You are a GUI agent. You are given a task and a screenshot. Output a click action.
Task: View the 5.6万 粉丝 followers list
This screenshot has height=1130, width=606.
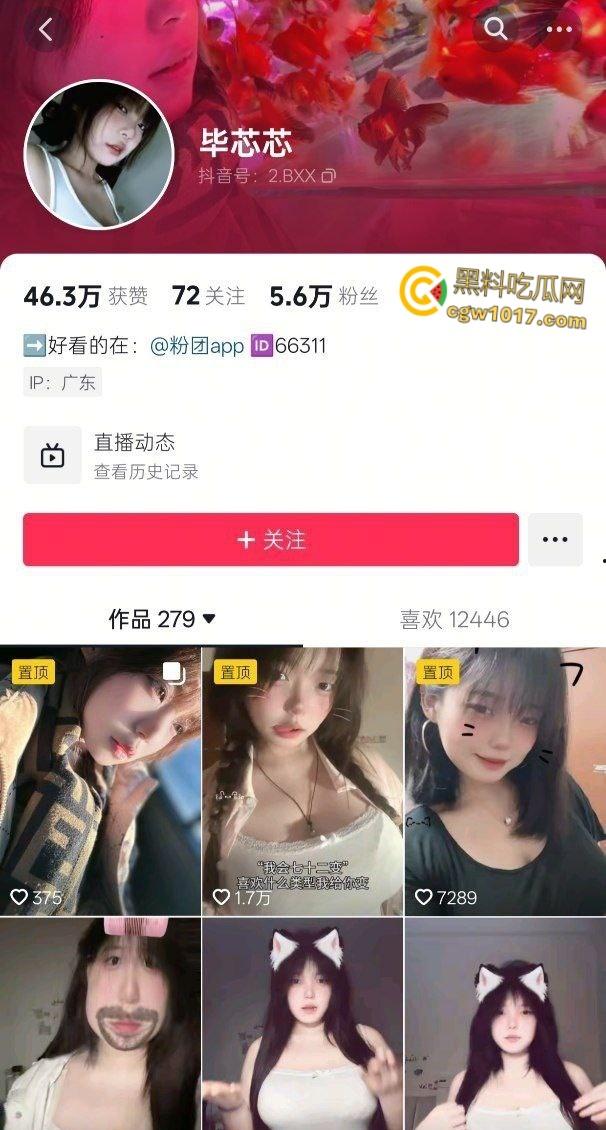coord(324,296)
